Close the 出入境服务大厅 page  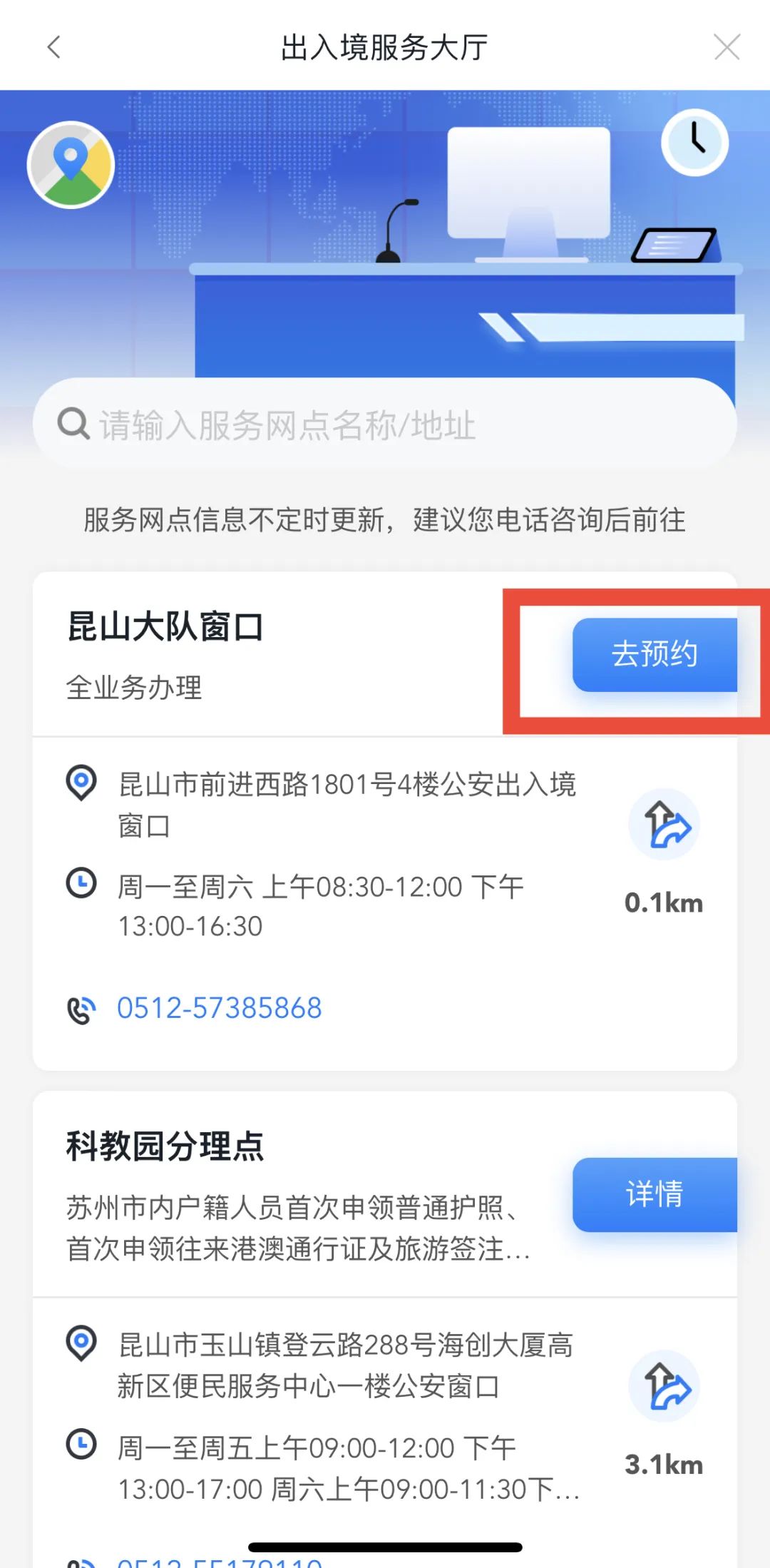coord(727,47)
